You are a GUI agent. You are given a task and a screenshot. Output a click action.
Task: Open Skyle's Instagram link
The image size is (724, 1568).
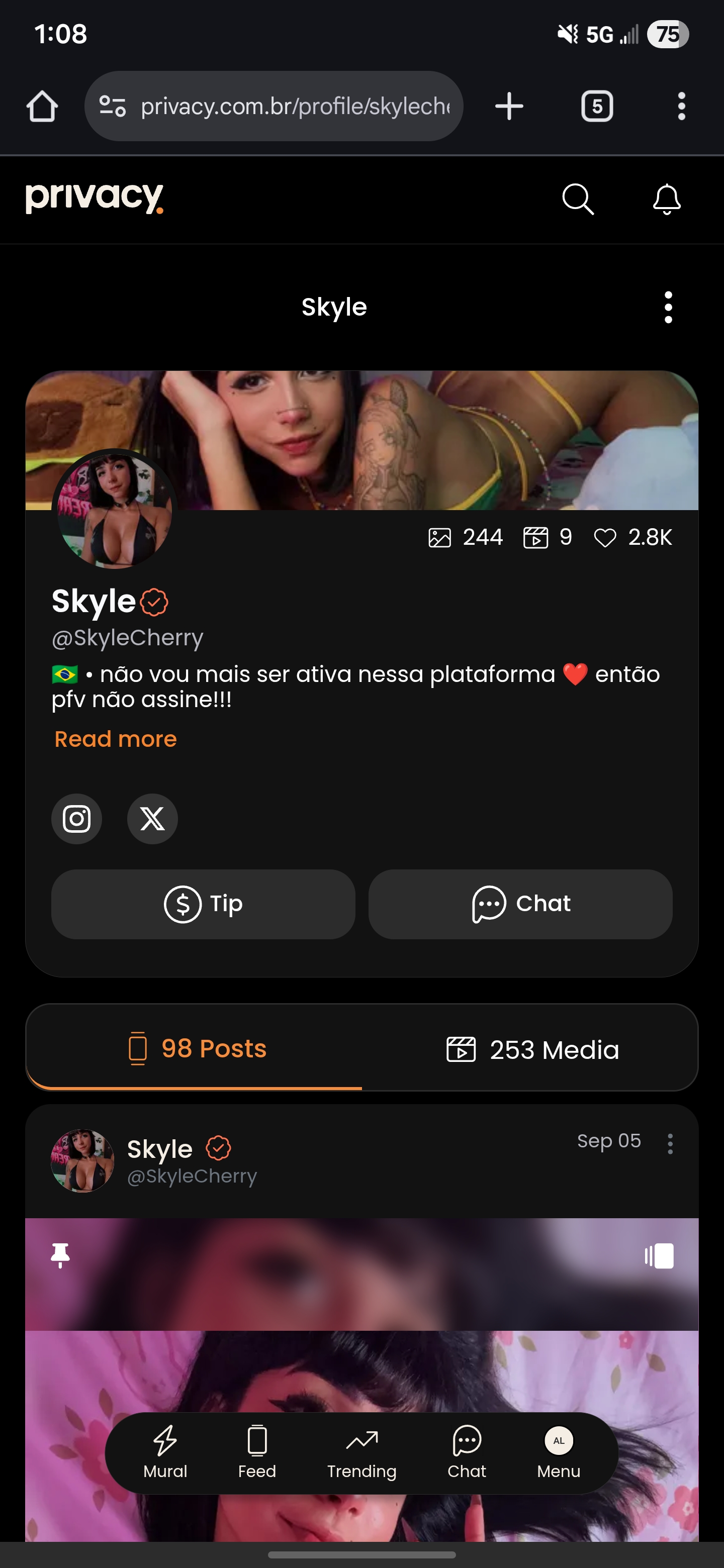coord(77,819)
